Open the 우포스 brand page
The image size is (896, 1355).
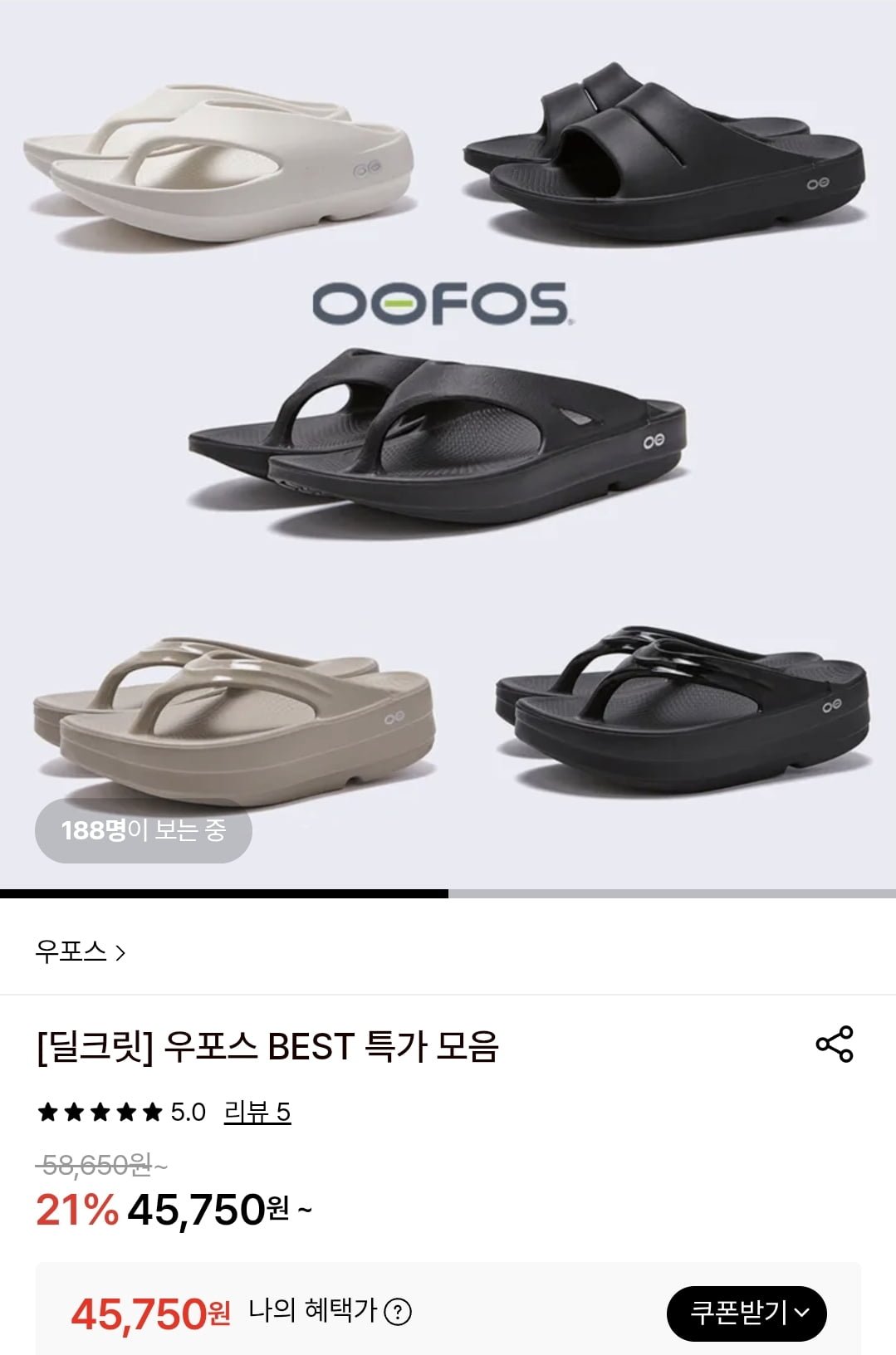click(81, 951)
